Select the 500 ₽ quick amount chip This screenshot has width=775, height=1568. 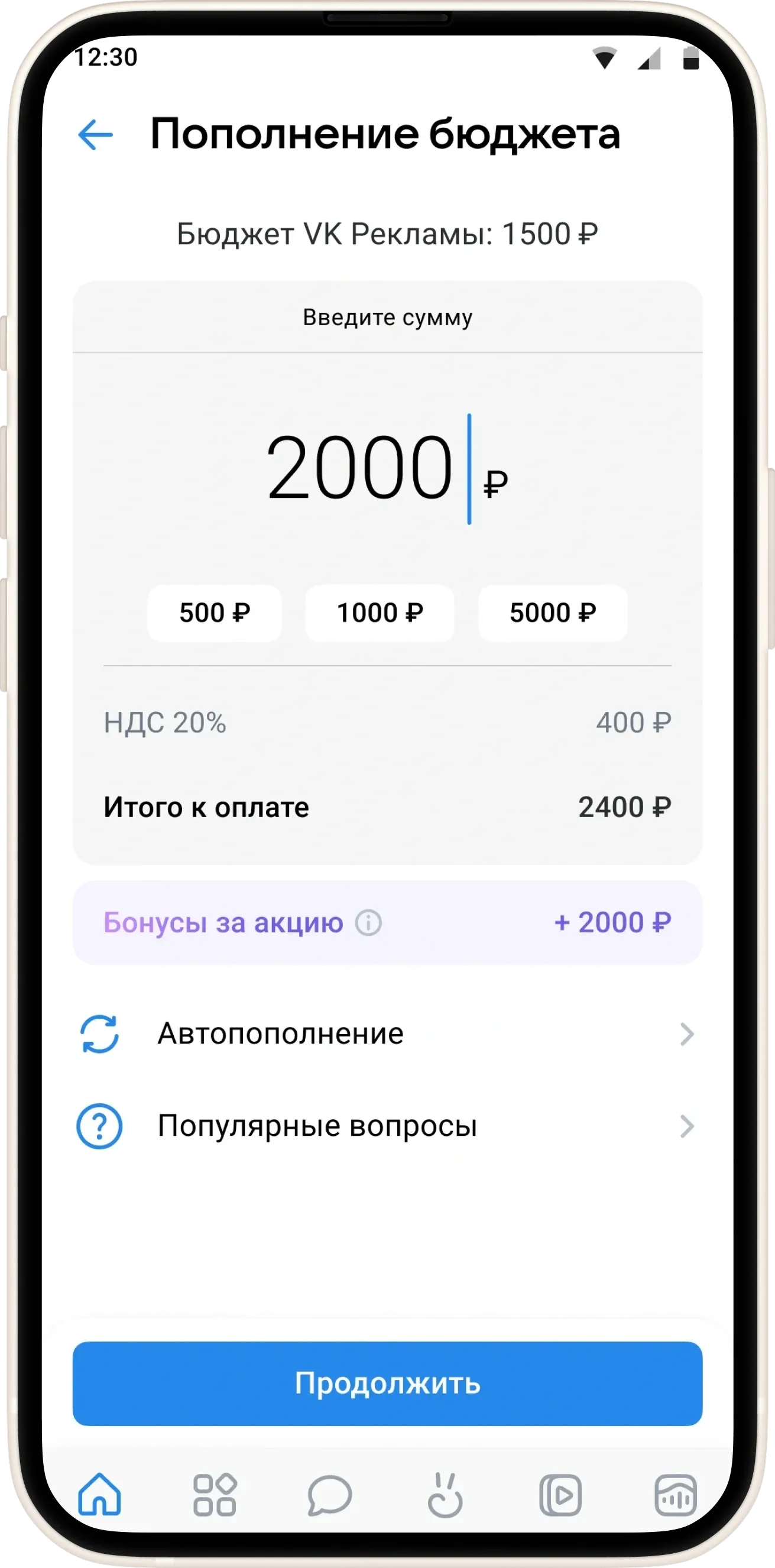(x=215, y=613)
